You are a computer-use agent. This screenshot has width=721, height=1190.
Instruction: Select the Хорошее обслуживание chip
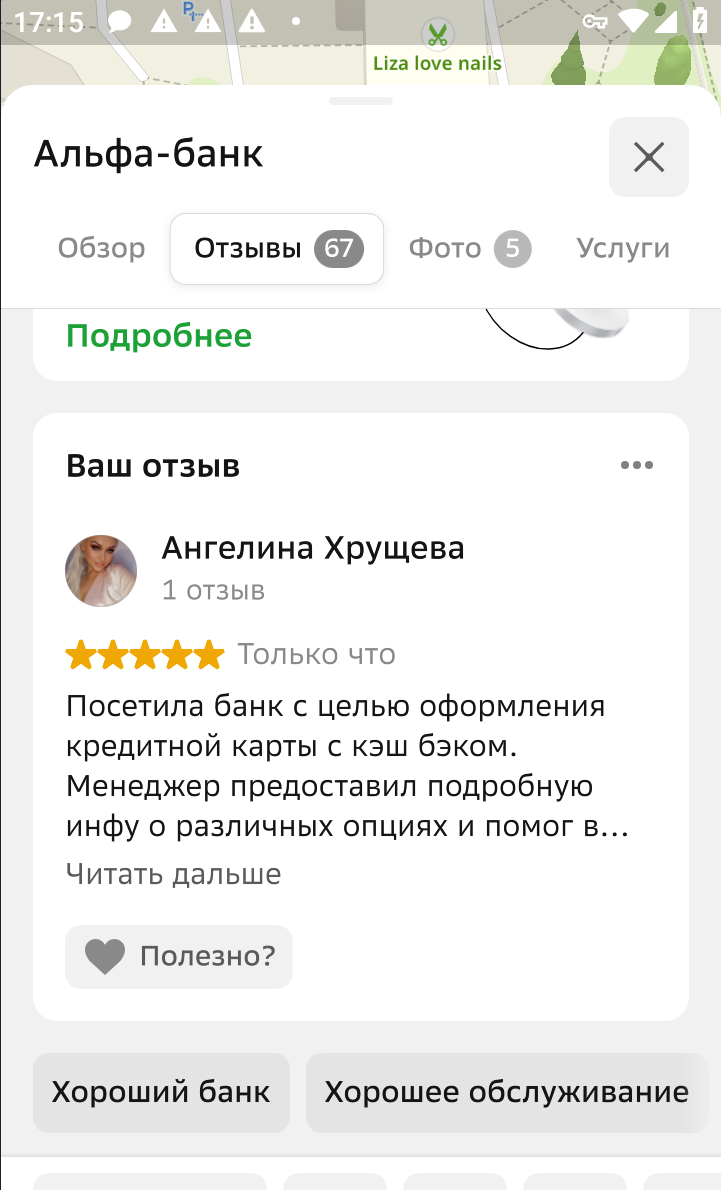tap(506, 1092)
